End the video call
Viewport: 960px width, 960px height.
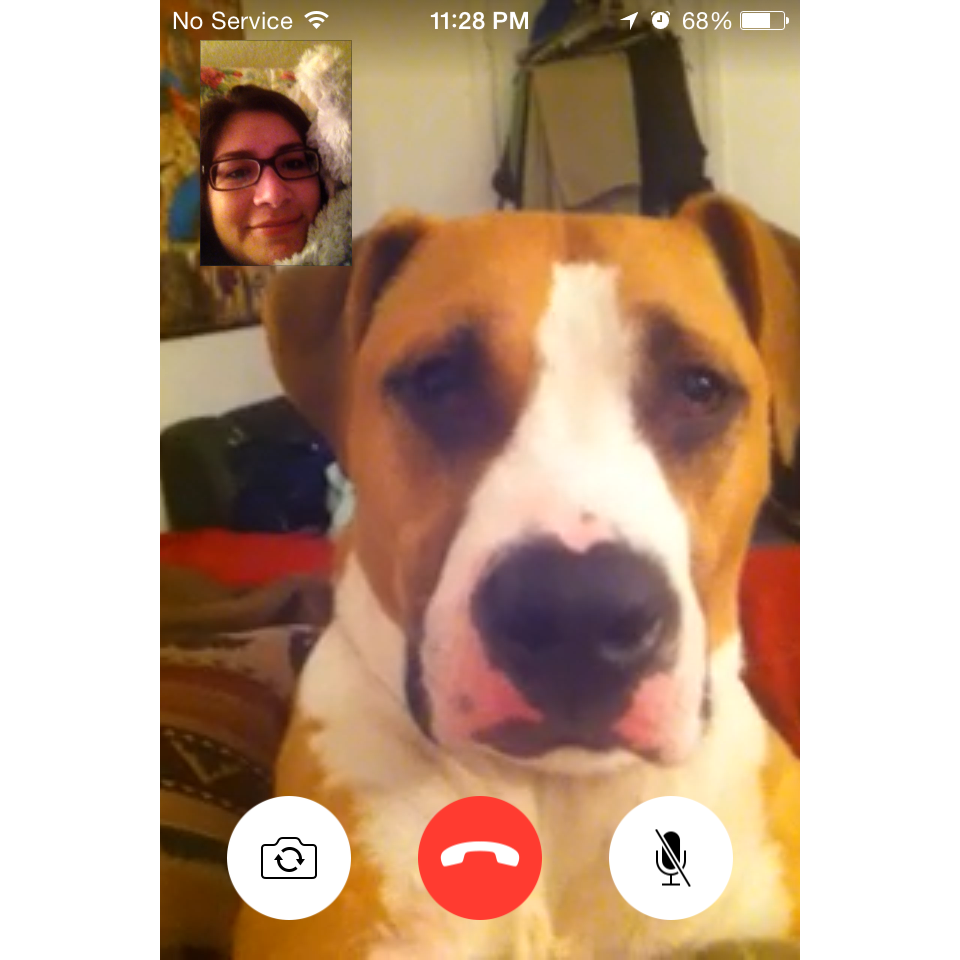pos(480,858)
